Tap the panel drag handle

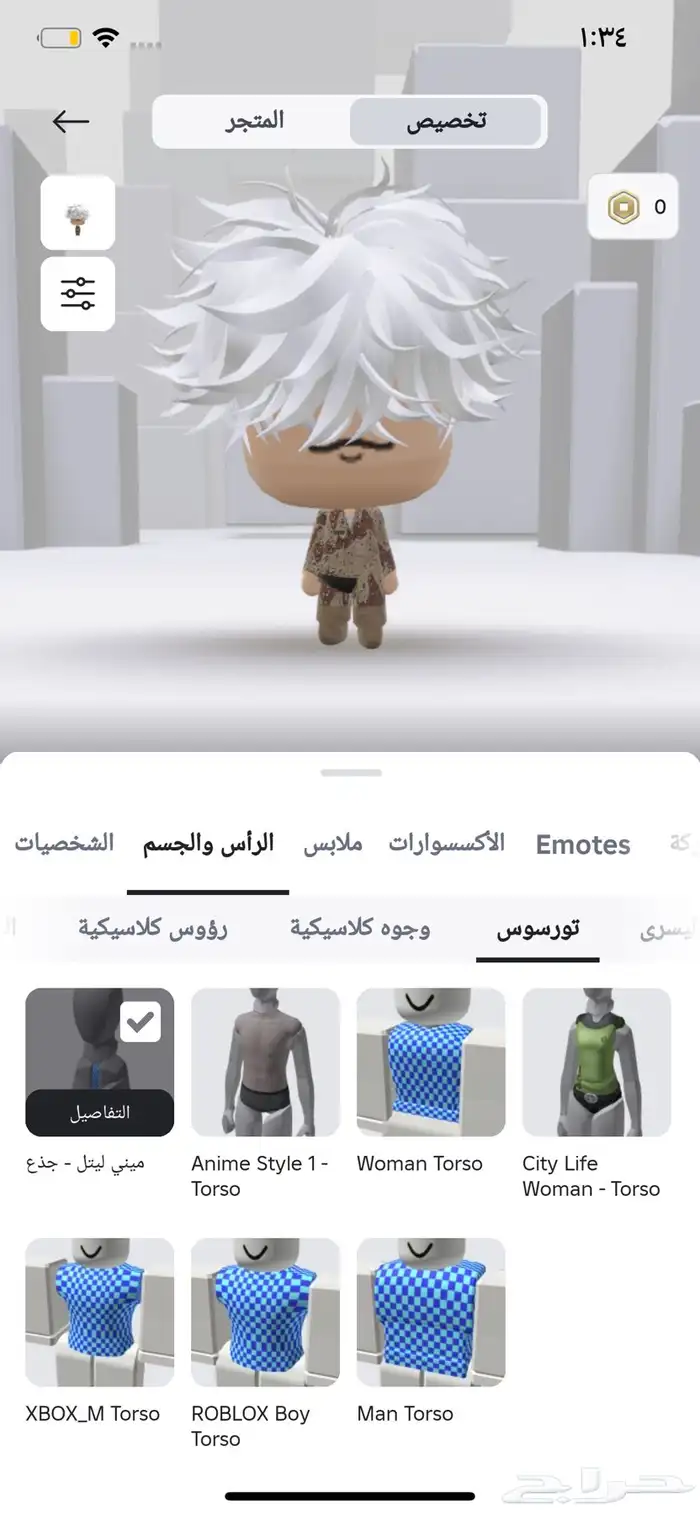(351, 772)
